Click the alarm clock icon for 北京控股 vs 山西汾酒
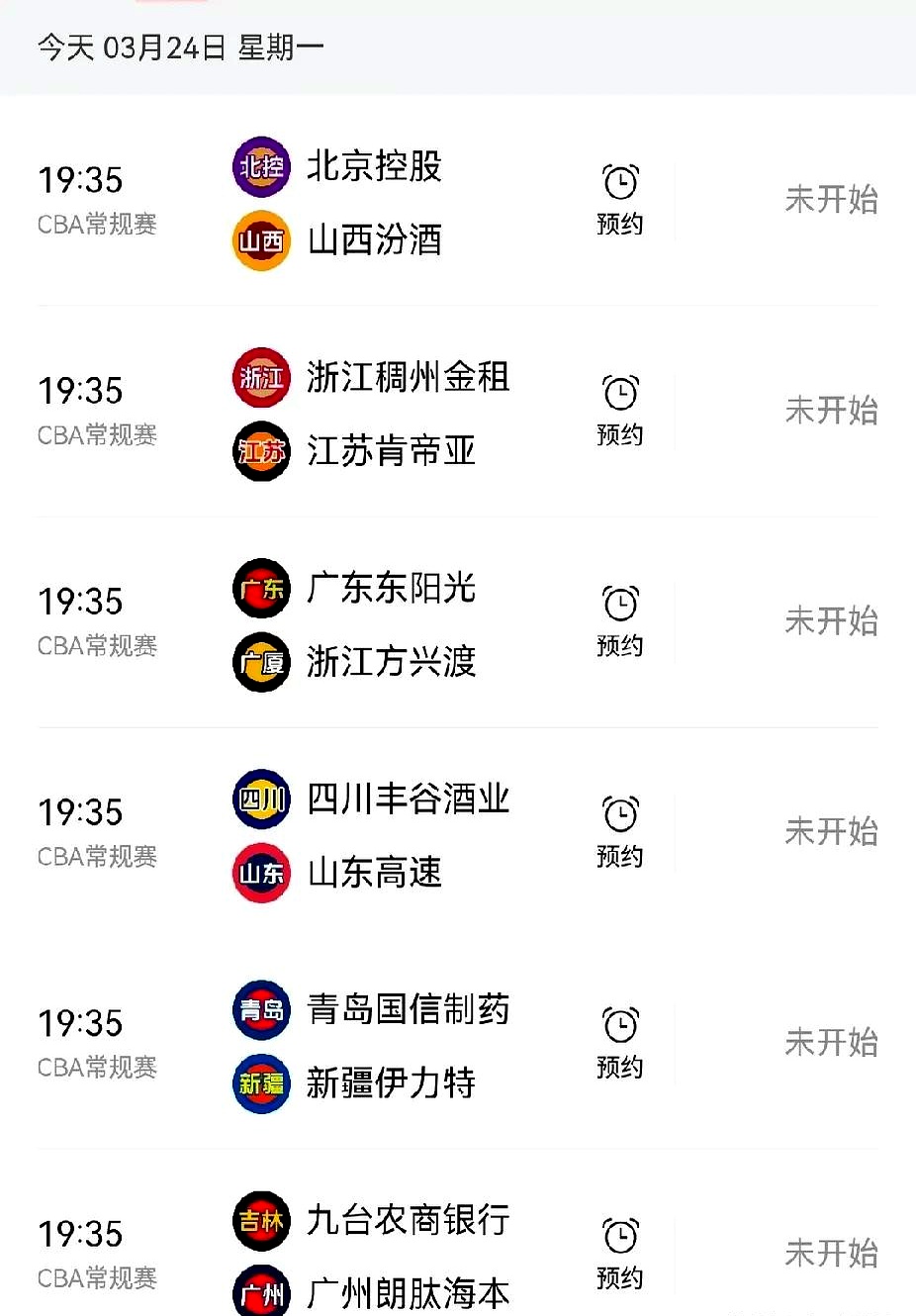Viewport: 916px width, 1316px height. 619,183
